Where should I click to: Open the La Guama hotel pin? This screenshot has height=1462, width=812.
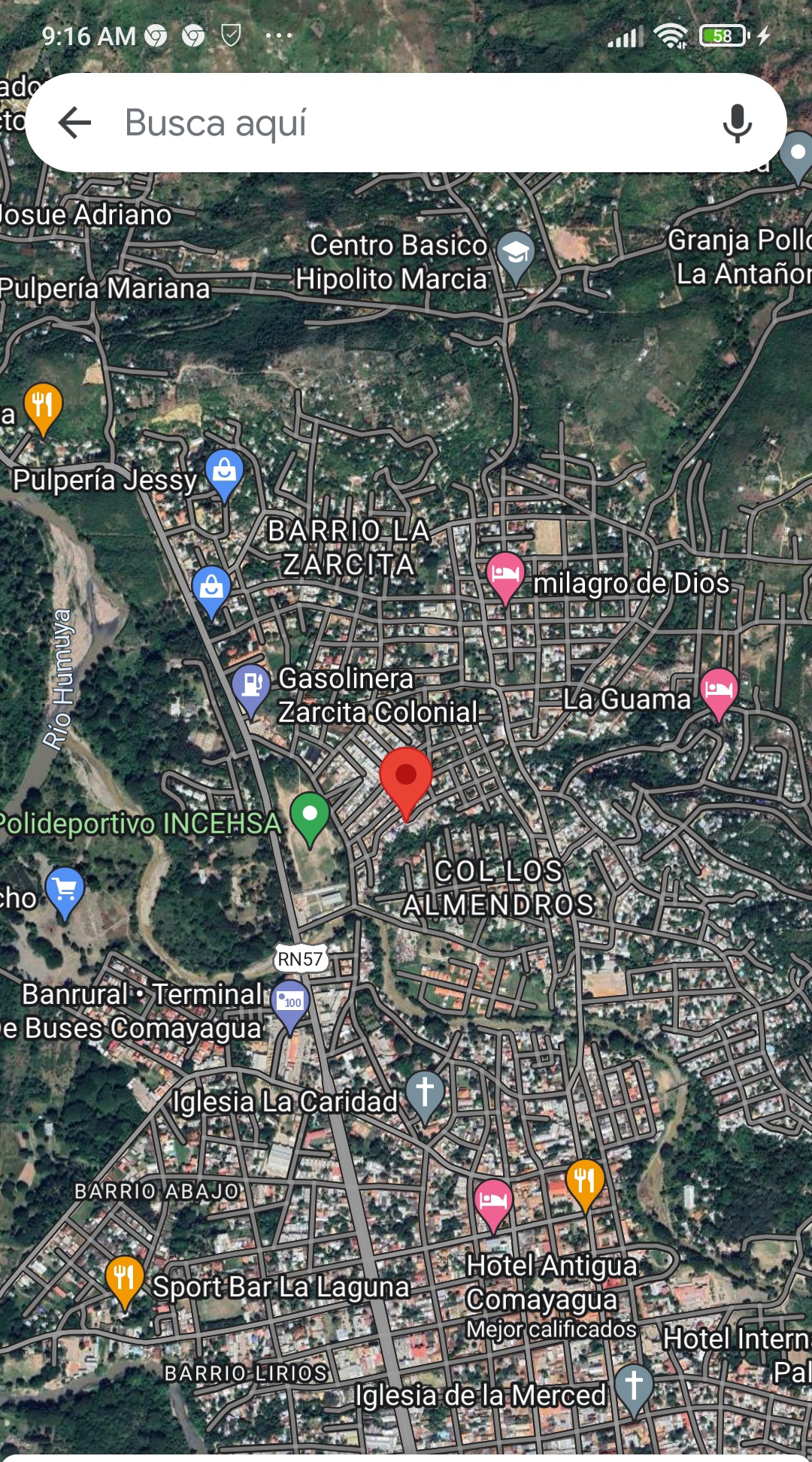(x=719, y=690)
